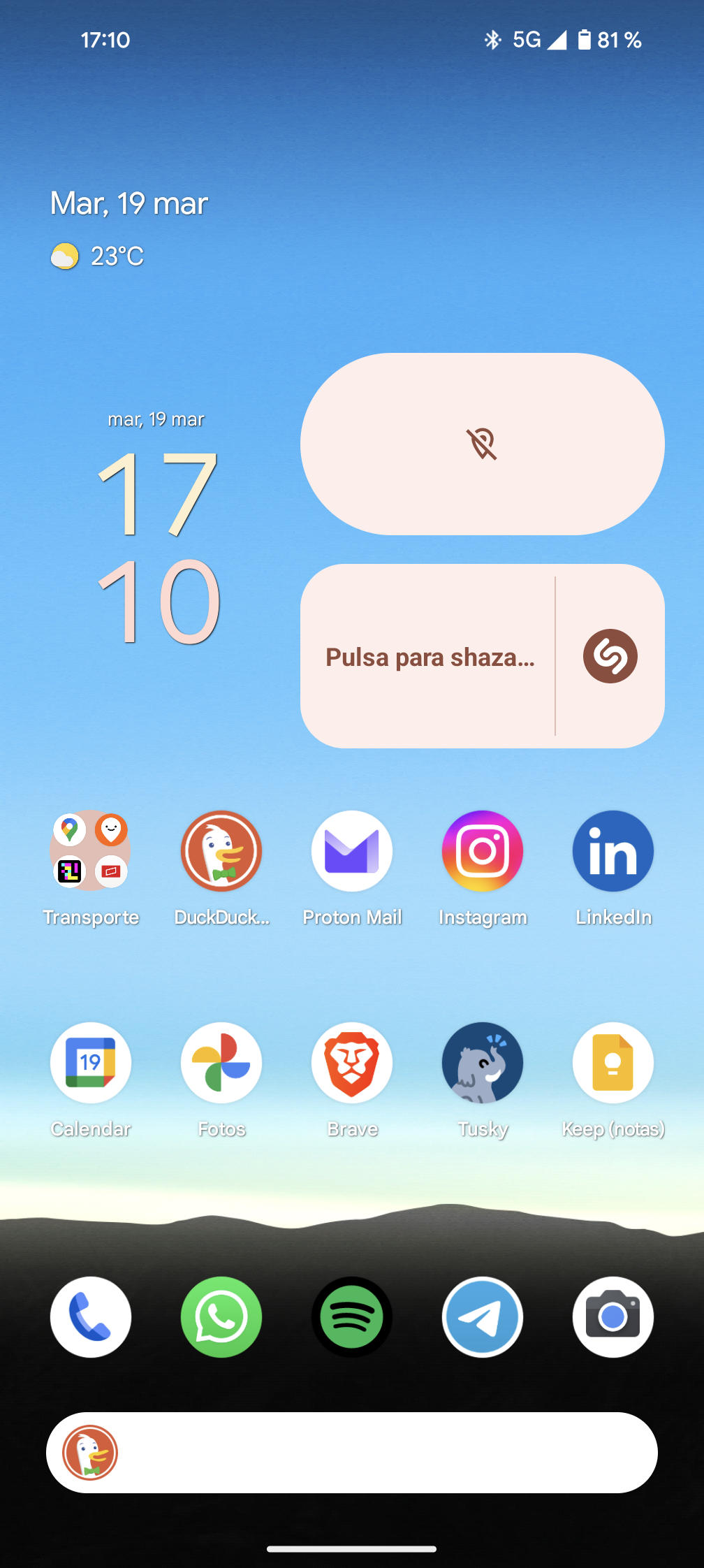The width and height of the screenshot is (704, 1568).
Task: Tap the DuckDuckGo search bar
Action: click(377, 1453)
